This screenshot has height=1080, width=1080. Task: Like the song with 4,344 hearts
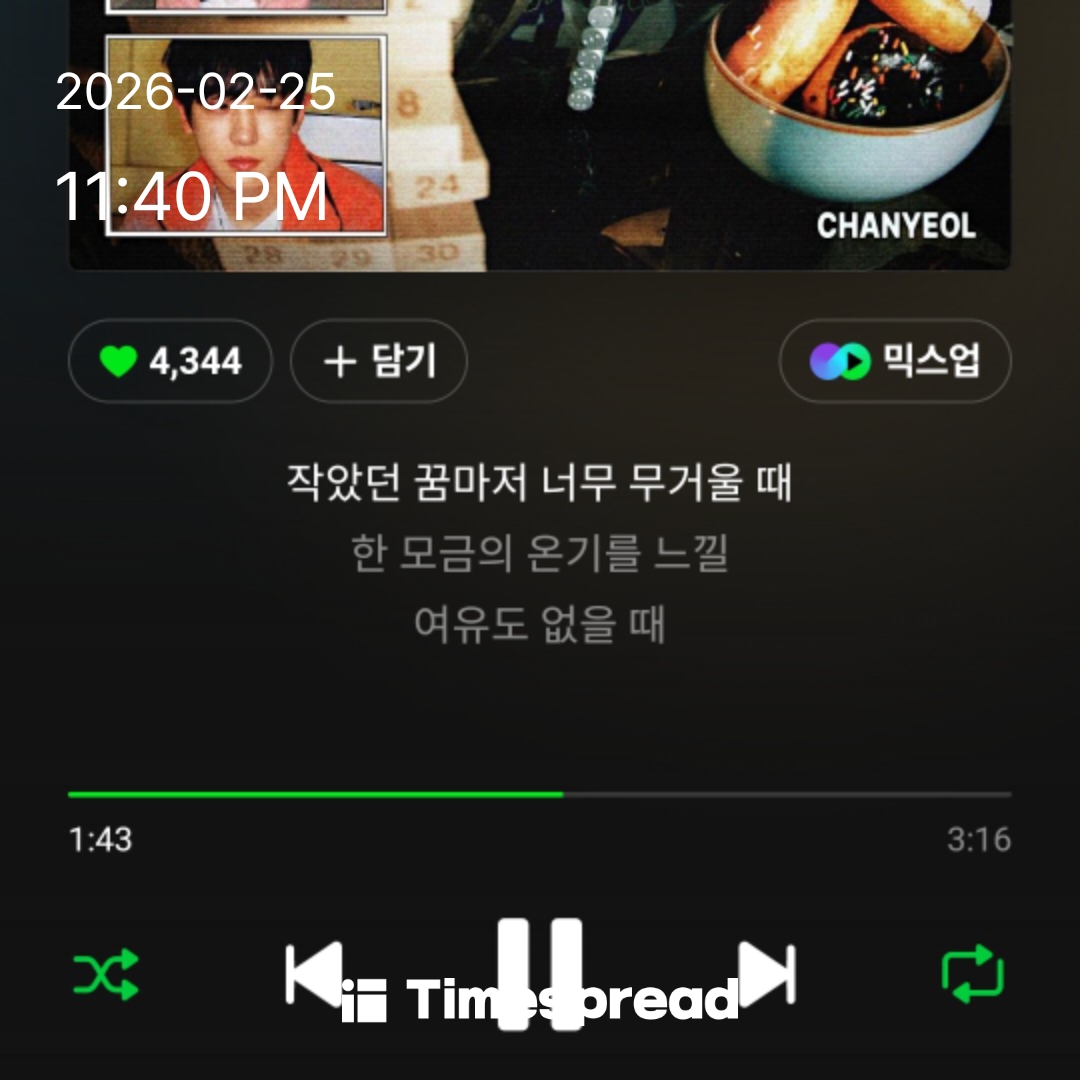tap(170, 361)
